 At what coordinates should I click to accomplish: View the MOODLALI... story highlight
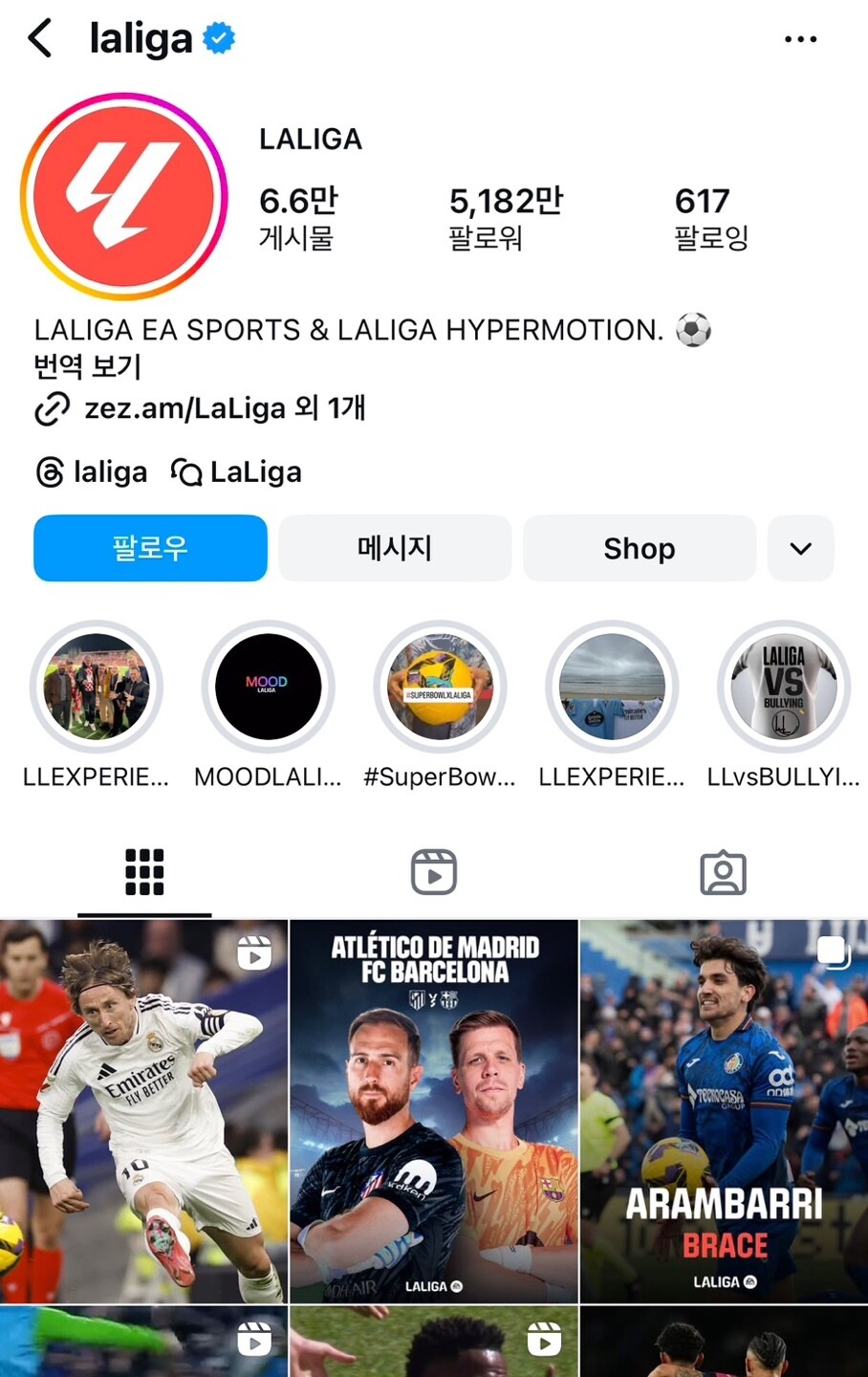[268, 687]
